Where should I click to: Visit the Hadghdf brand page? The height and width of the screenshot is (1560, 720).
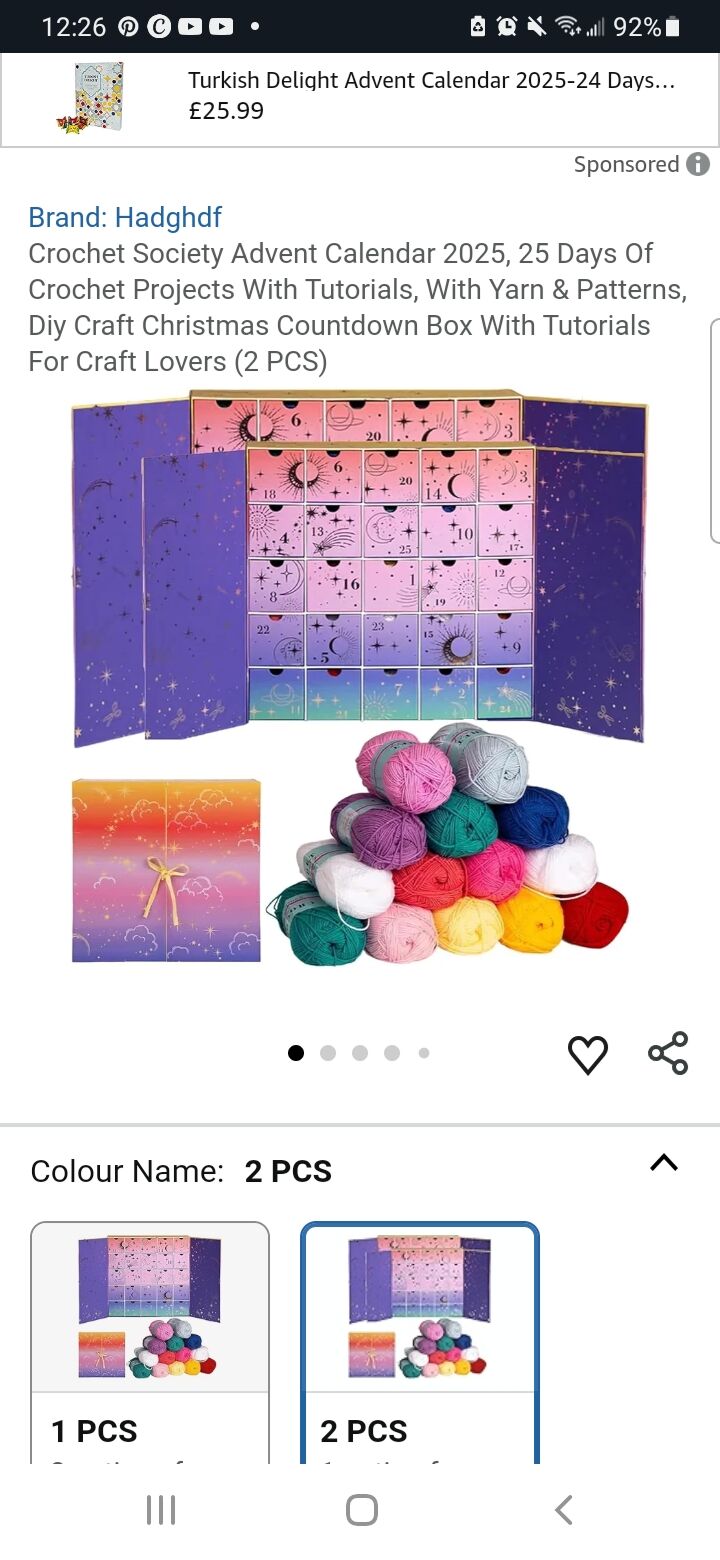coord(125,217)
